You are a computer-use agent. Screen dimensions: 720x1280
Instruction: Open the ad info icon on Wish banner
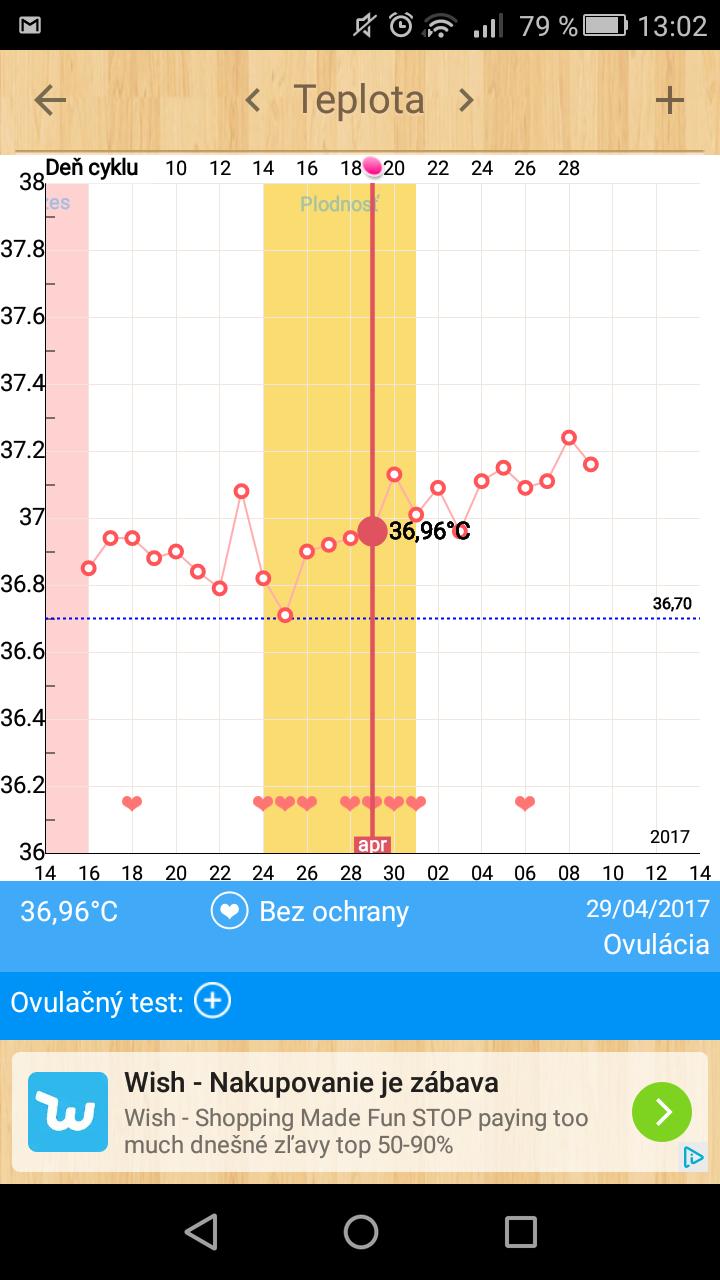pyautogui.click(x=693, y=1157)
